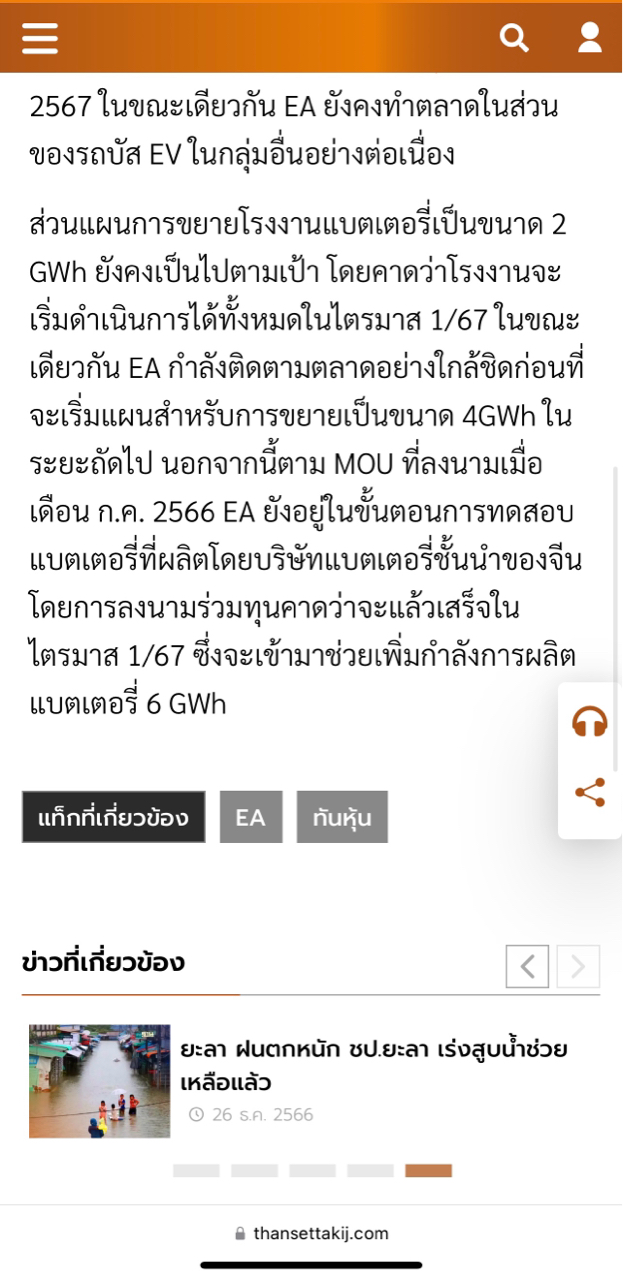Select the ทันหุ้น tag
The height and width of the screenshot is (1280, 623).
point(342,817)
